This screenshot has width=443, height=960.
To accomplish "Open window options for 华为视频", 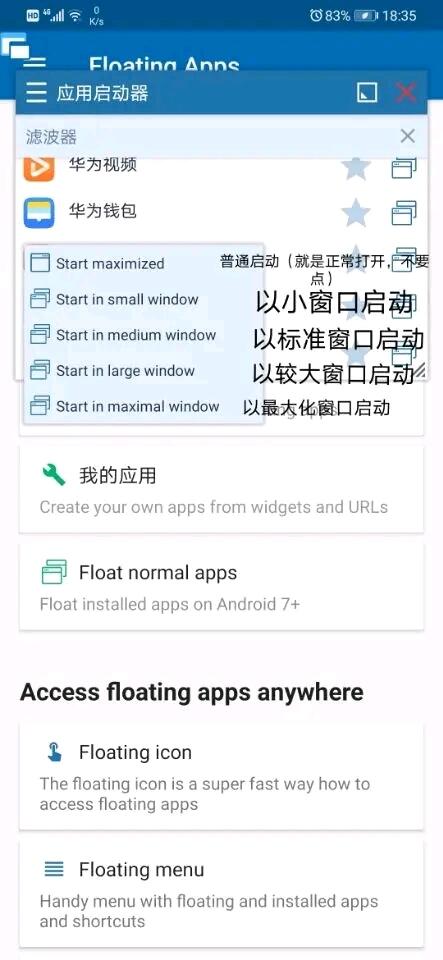I will click(404, 166).
